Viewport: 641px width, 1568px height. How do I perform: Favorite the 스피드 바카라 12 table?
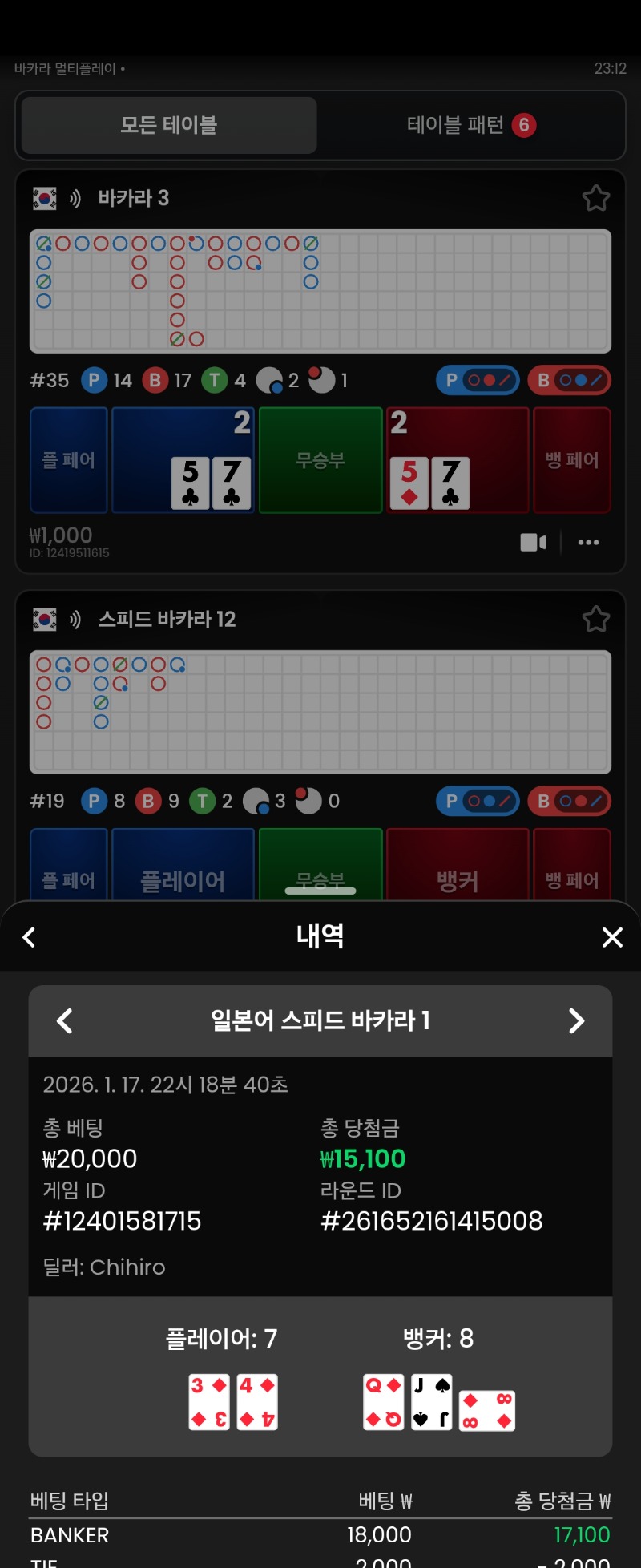(x=595, y=619)
